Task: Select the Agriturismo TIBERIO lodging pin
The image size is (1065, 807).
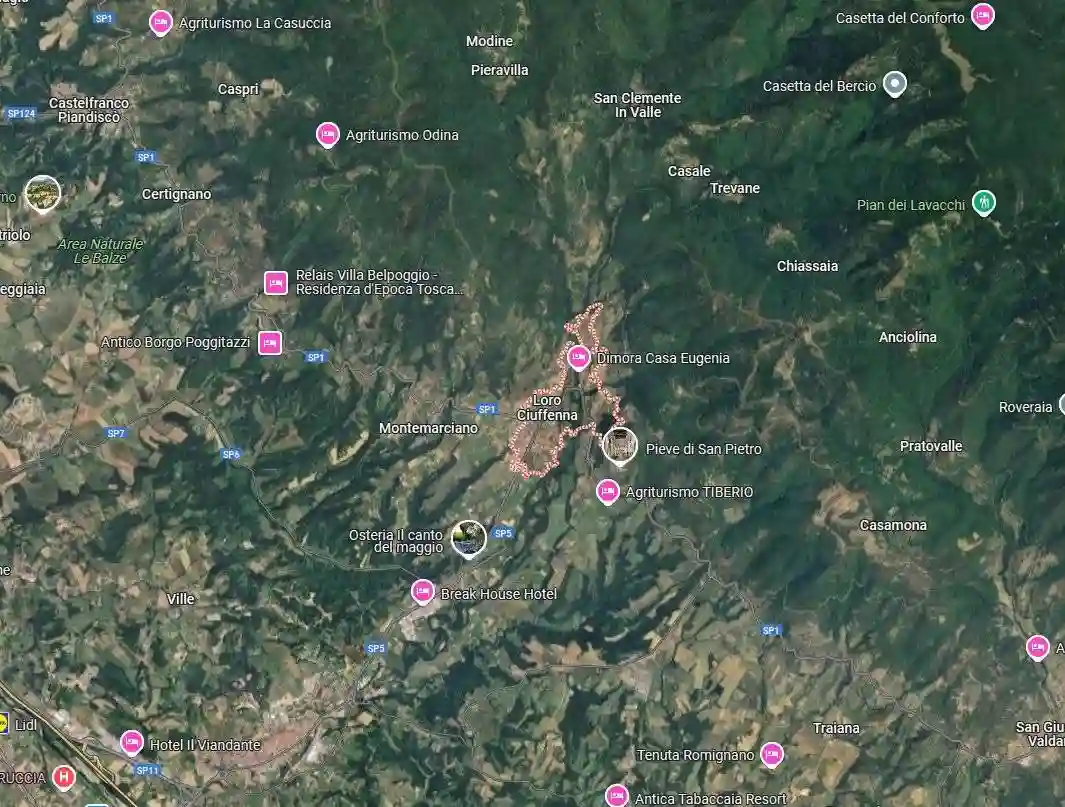Action: click(607, 490)
